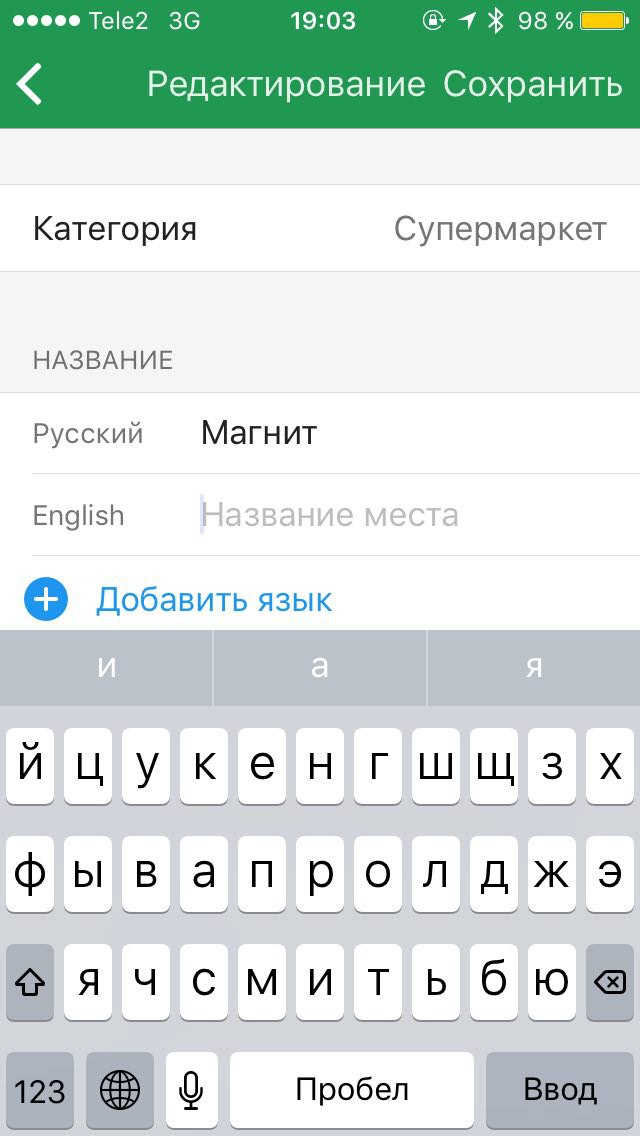This screenshot has width=640, height=1136.
Task: Edit the Русский name field Магнит
Action: 413,433
